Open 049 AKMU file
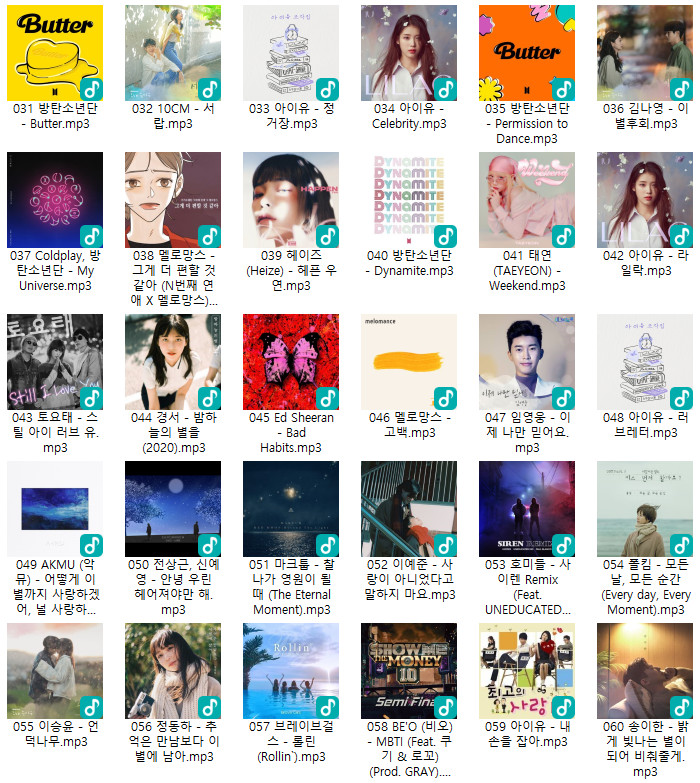 point(55,509)
